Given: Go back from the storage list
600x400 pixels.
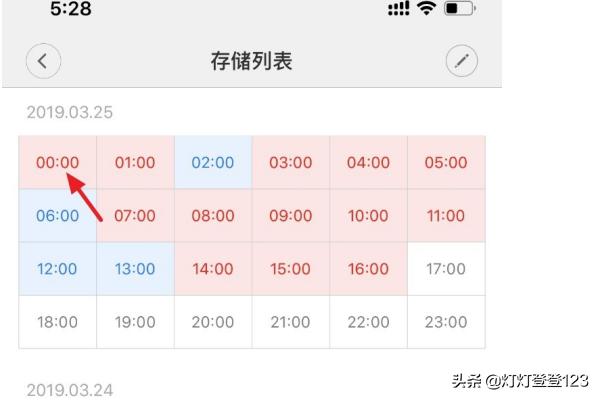Looking at the screenshot, I should [43, 61].
